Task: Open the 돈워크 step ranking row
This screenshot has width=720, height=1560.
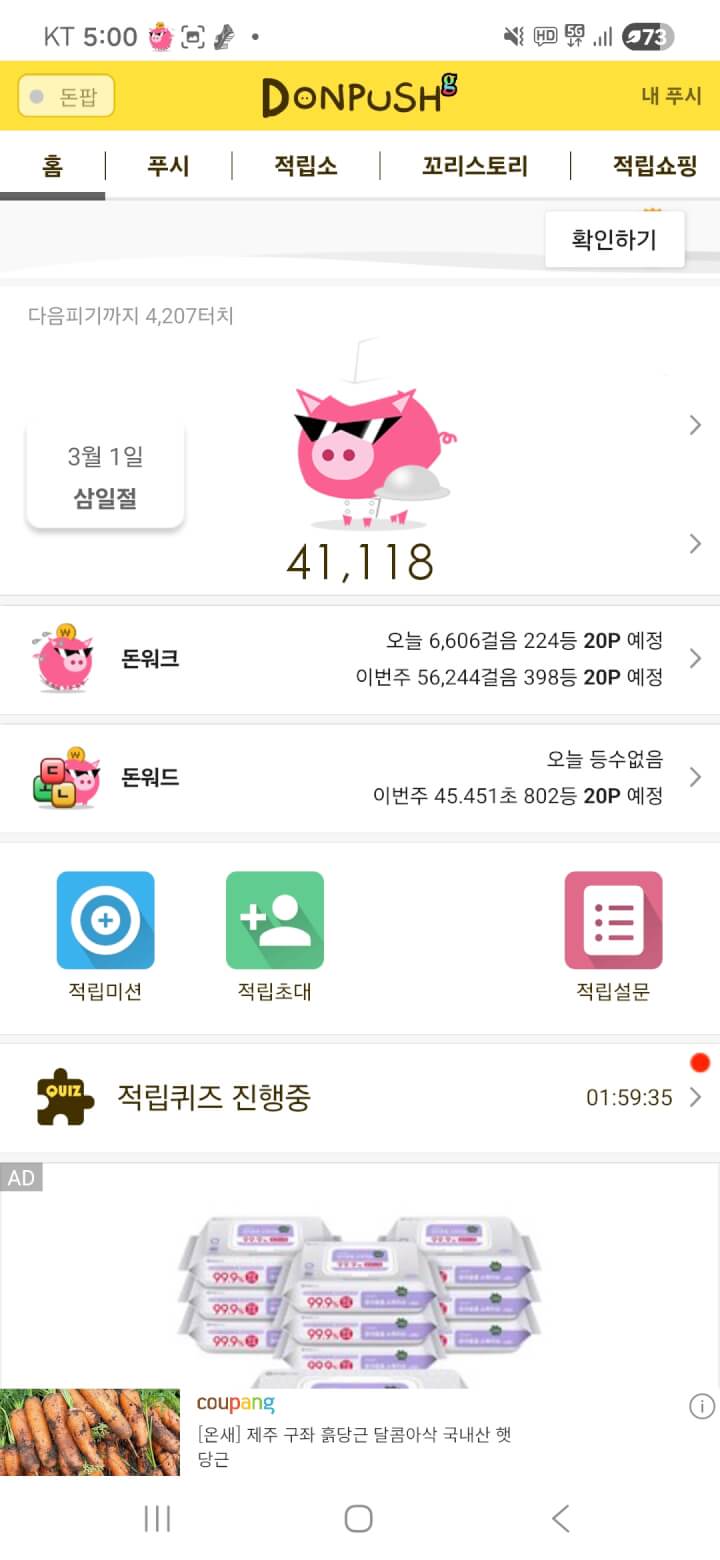Action: [360, 659]
